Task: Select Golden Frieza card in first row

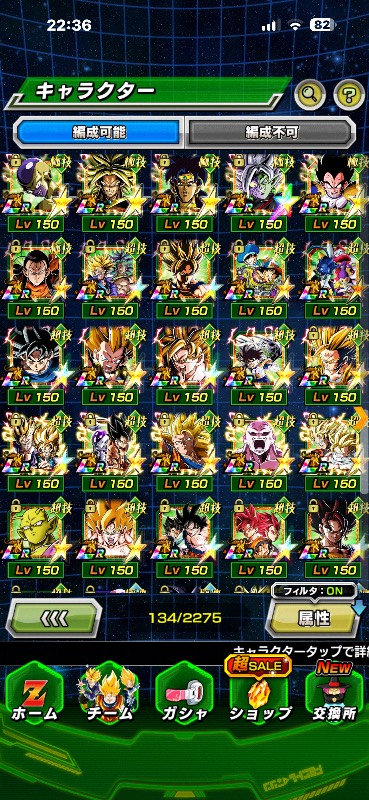Action: 36,192
